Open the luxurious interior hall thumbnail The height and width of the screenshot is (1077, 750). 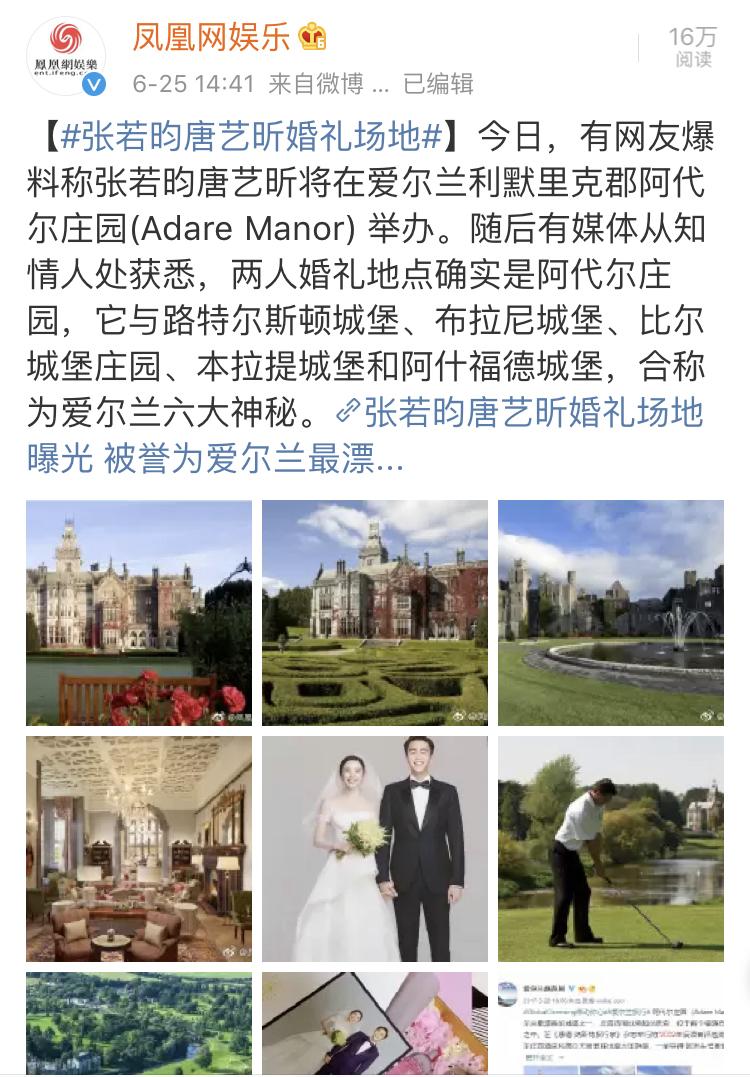[x=139, y=848]
